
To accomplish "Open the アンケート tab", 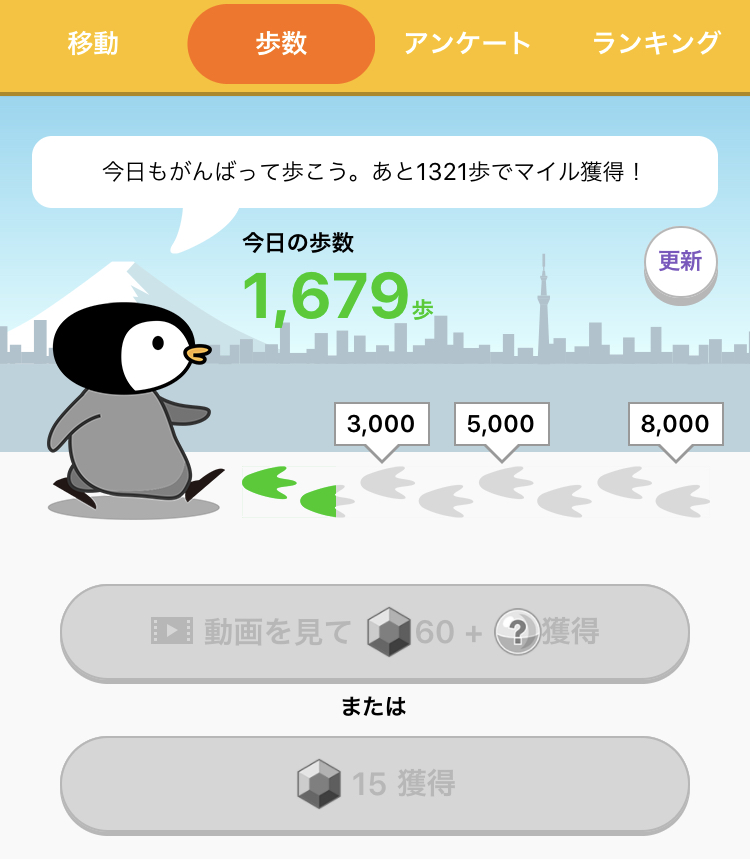I will (x=467, y=44).
